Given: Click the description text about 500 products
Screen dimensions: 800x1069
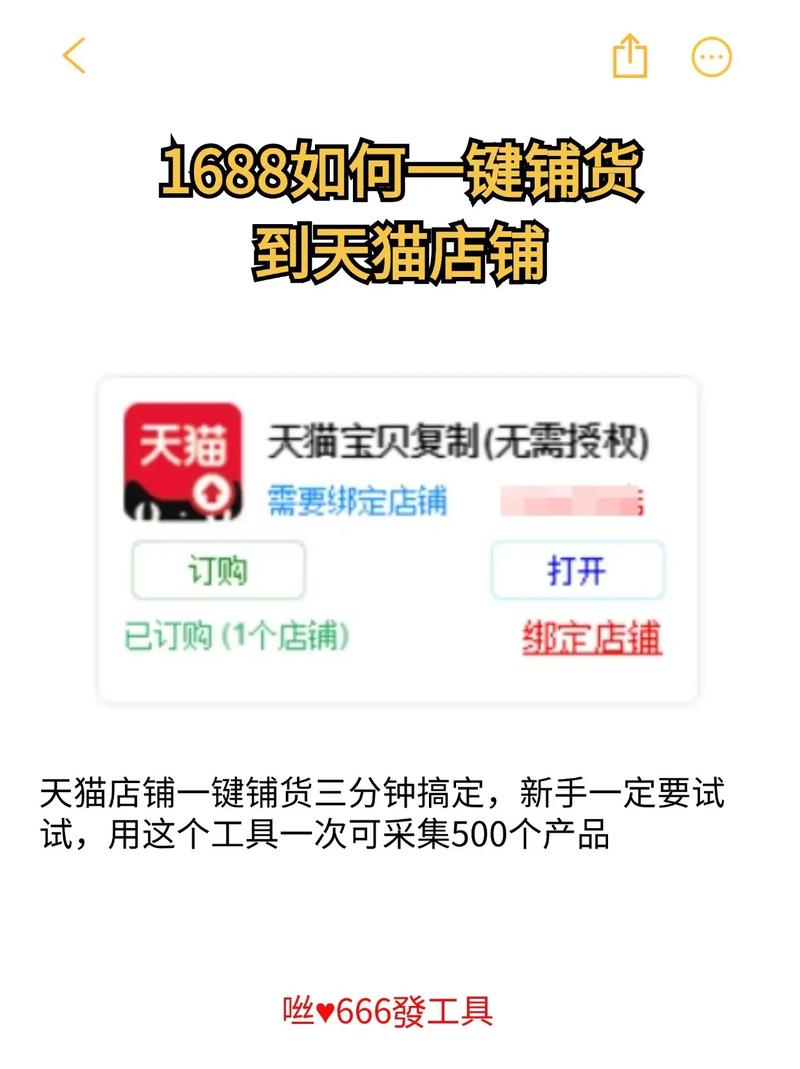Looking at the screenshot, I should [395, 808].
